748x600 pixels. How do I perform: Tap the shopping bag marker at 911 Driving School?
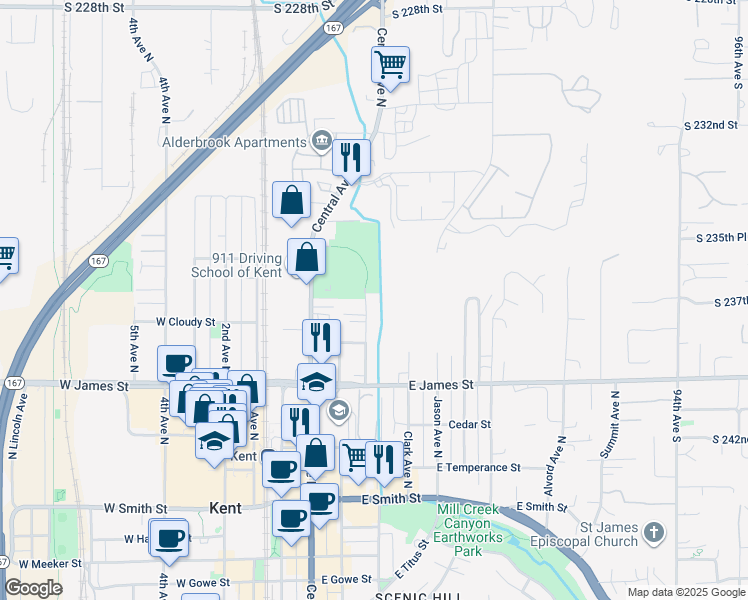click(x=306, y=258)
